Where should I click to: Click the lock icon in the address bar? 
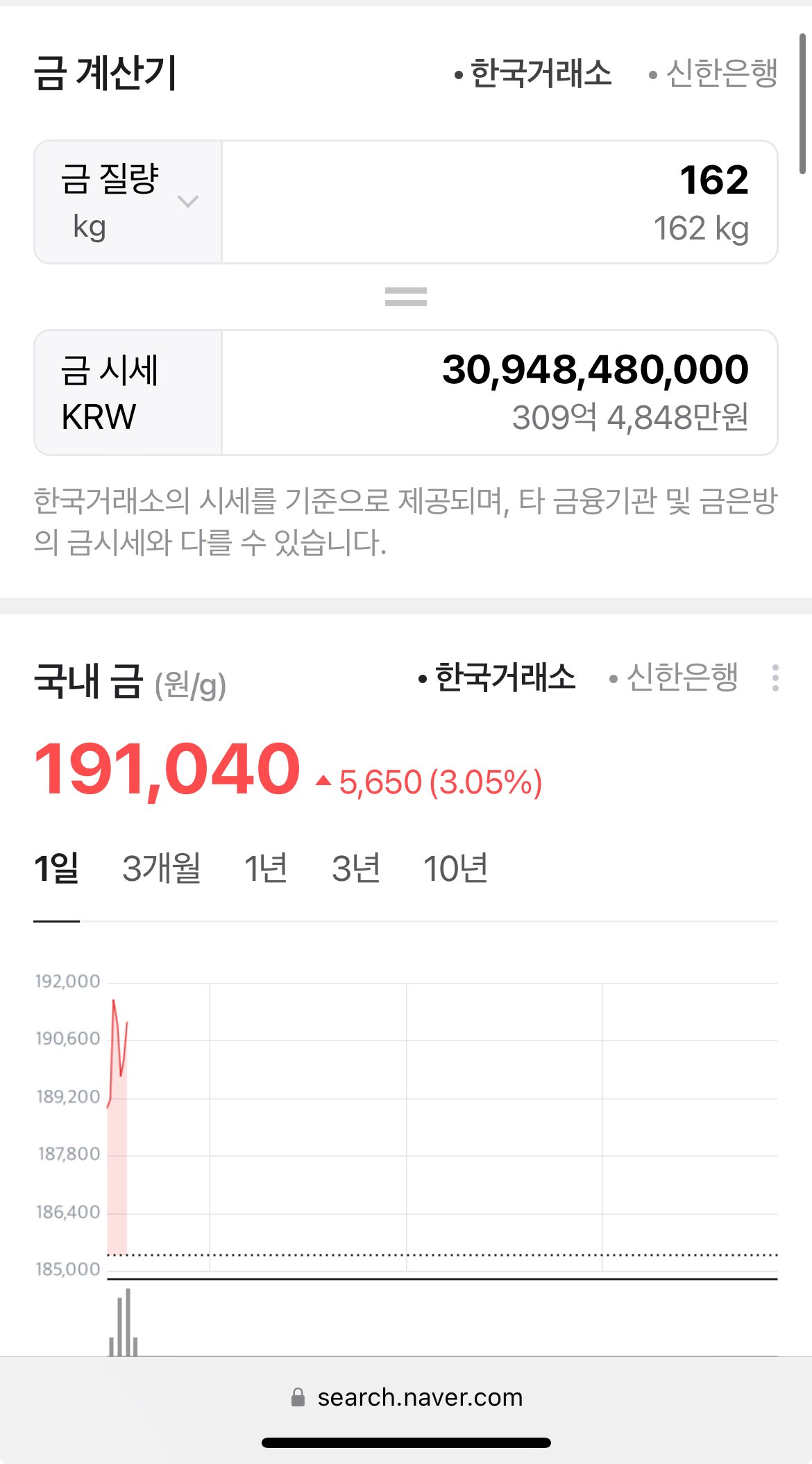[298, 1397]
